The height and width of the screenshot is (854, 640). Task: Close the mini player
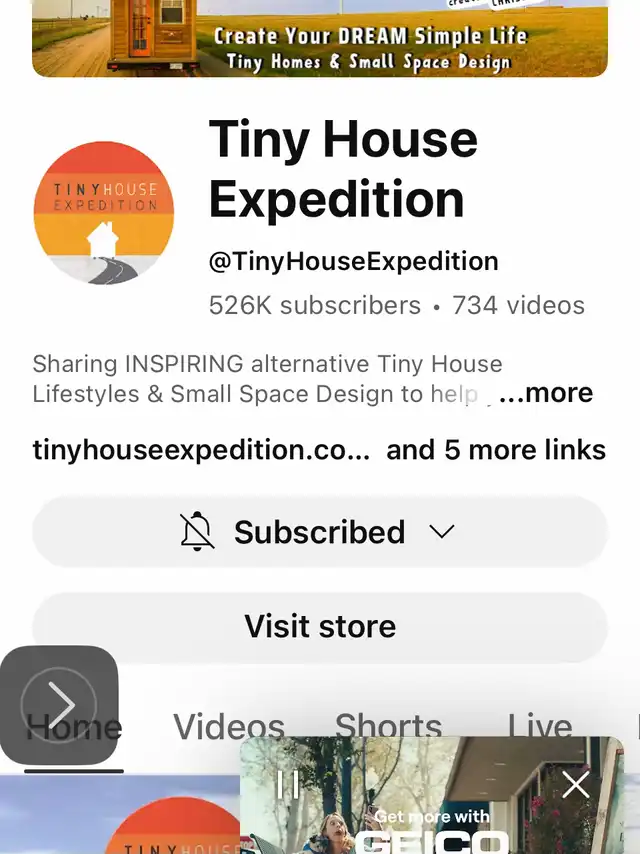576,784
